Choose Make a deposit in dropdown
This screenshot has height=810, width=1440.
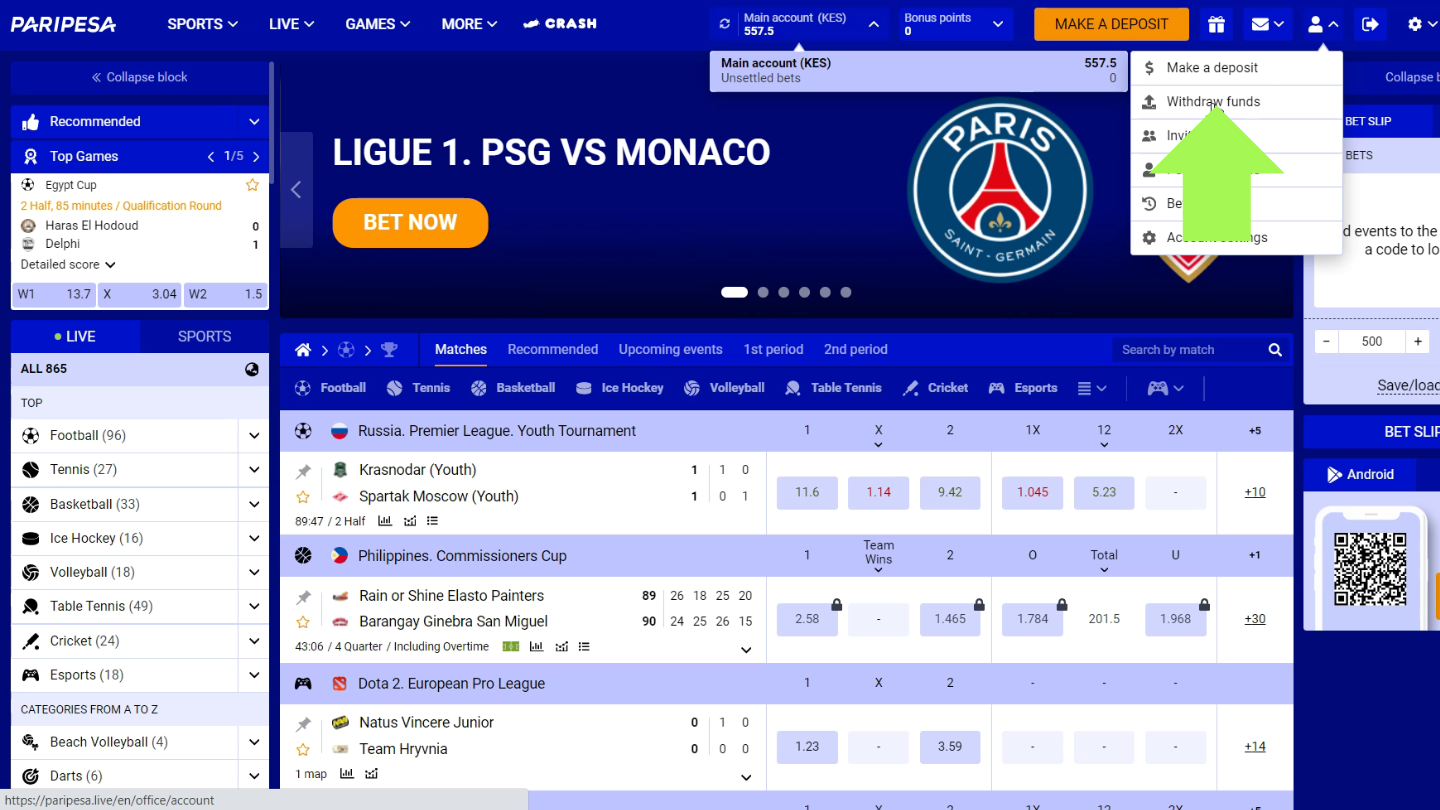[x=1211, y=68]
